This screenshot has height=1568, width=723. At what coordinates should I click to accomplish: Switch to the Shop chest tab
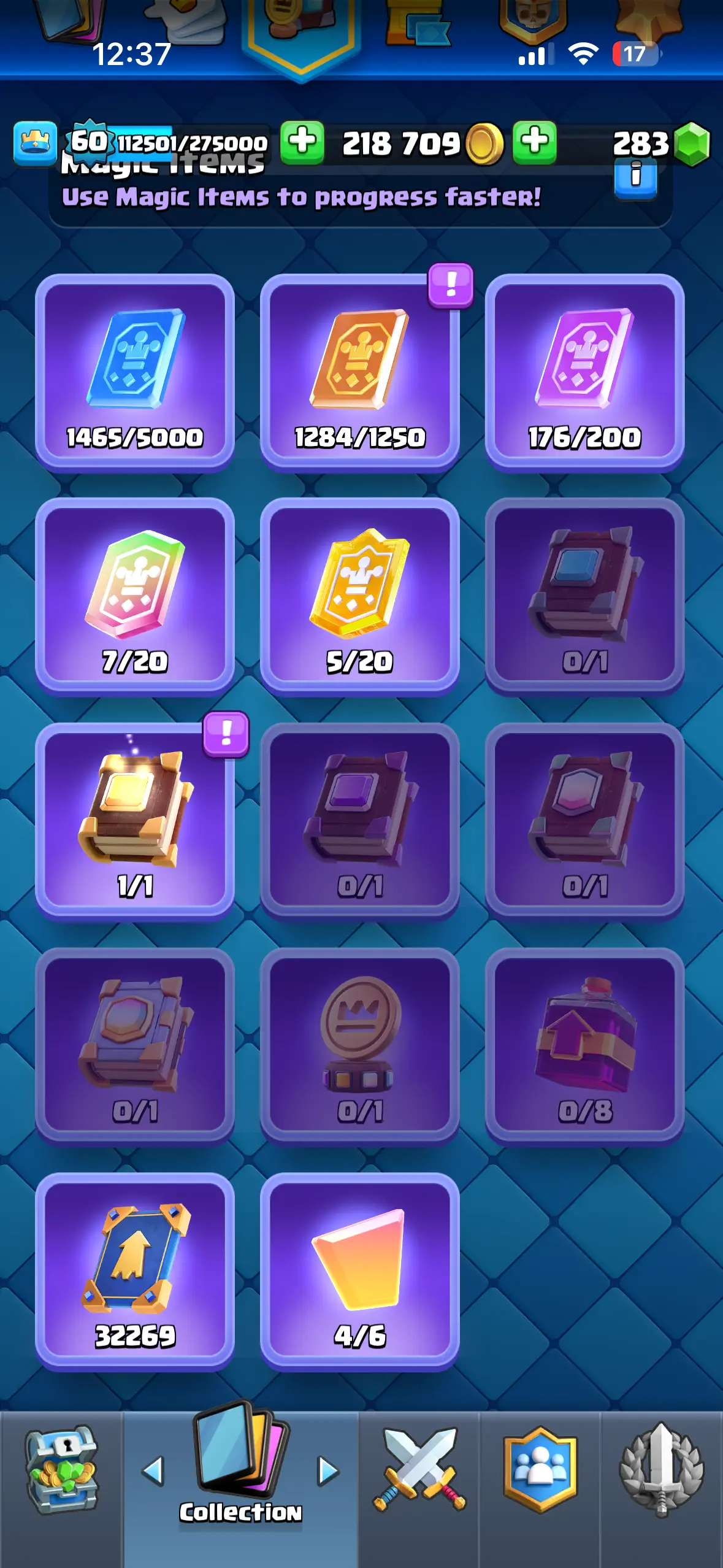61,1471
